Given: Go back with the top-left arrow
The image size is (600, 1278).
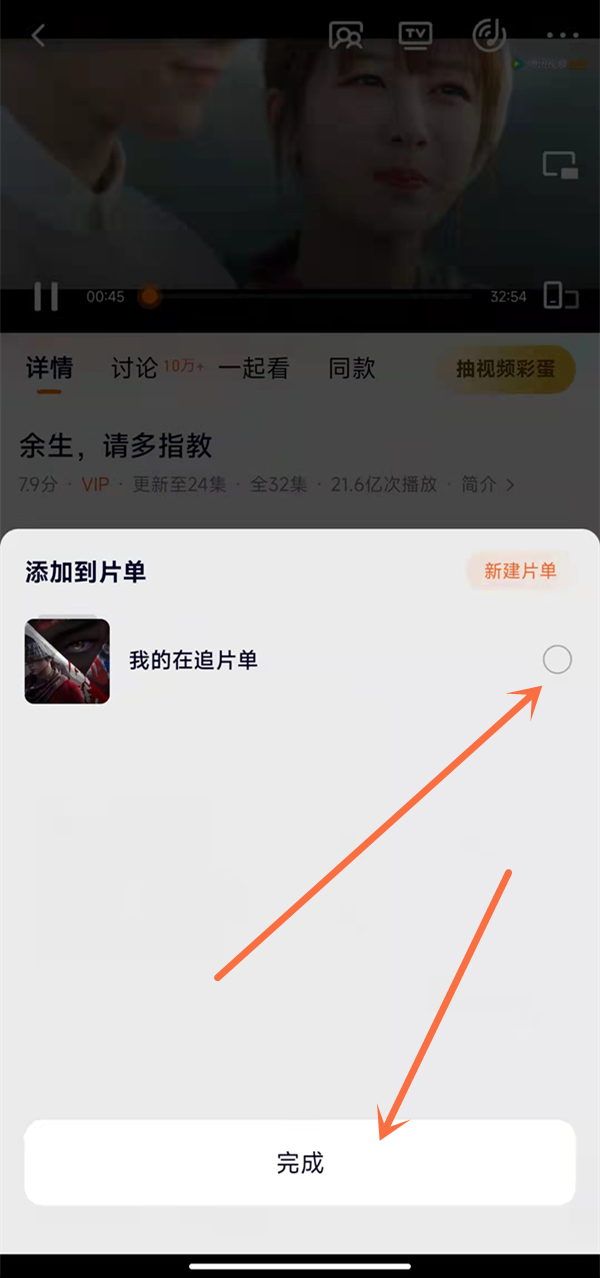Looking at the screenshot, I should point(38,36).
